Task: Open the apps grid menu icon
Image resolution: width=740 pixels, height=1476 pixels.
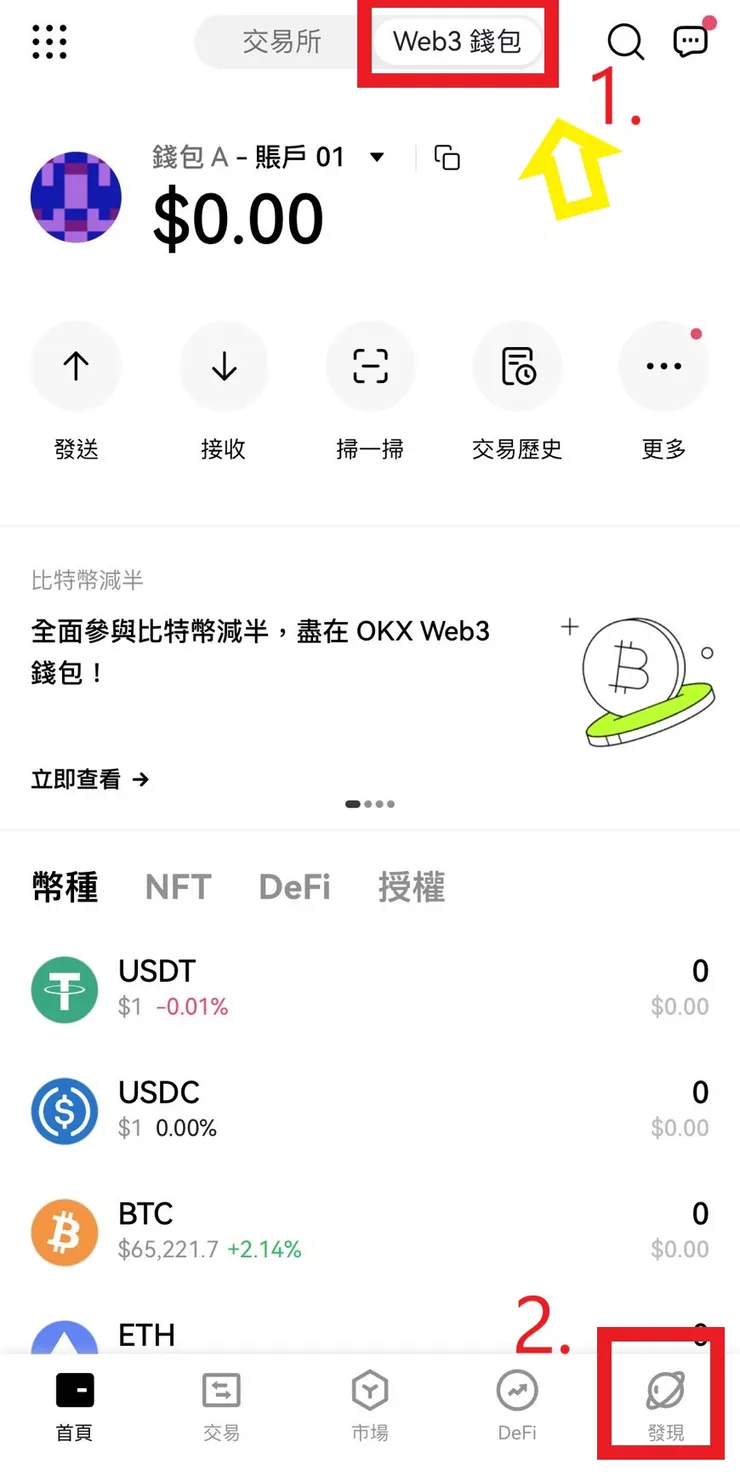Action: coord(49,42)
